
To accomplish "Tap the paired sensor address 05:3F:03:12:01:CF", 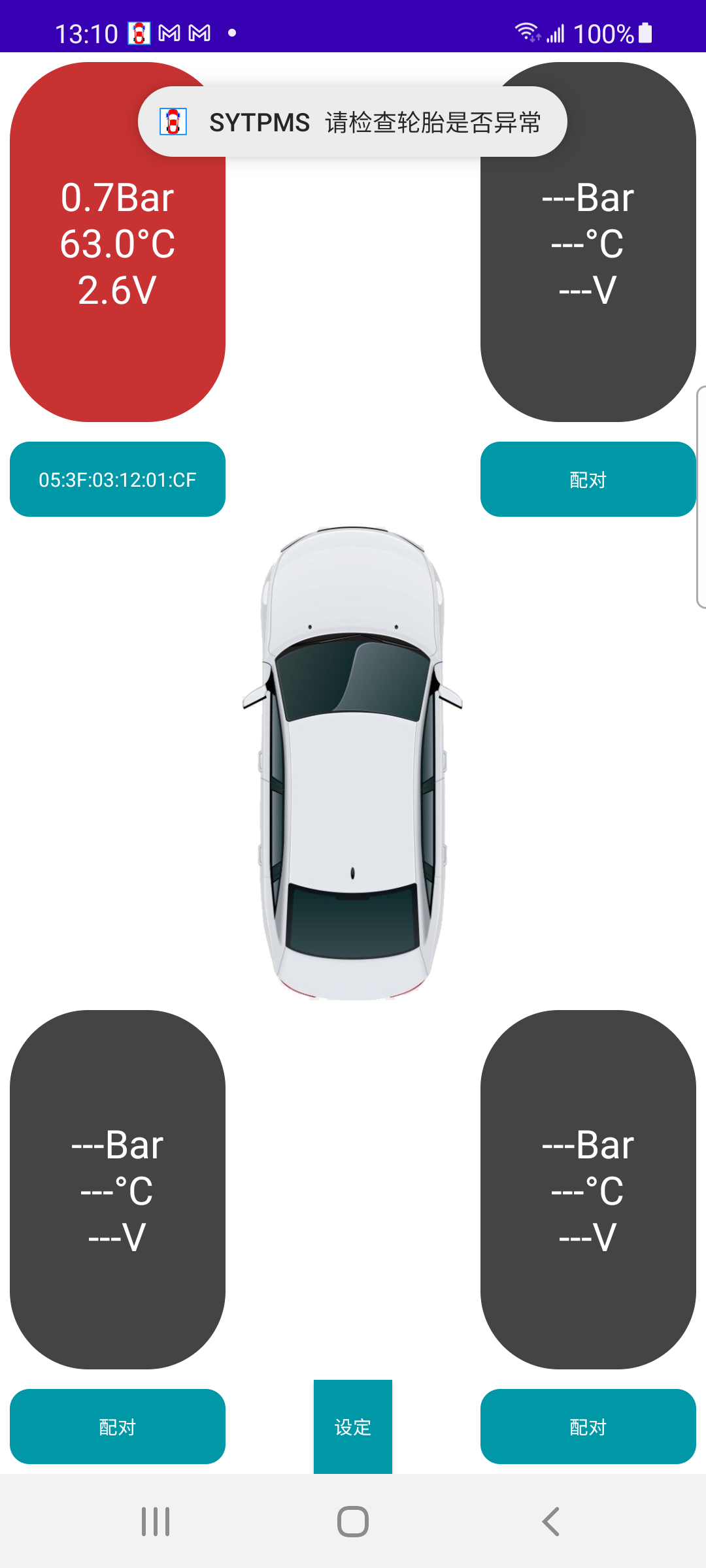I will coord(118,480).
